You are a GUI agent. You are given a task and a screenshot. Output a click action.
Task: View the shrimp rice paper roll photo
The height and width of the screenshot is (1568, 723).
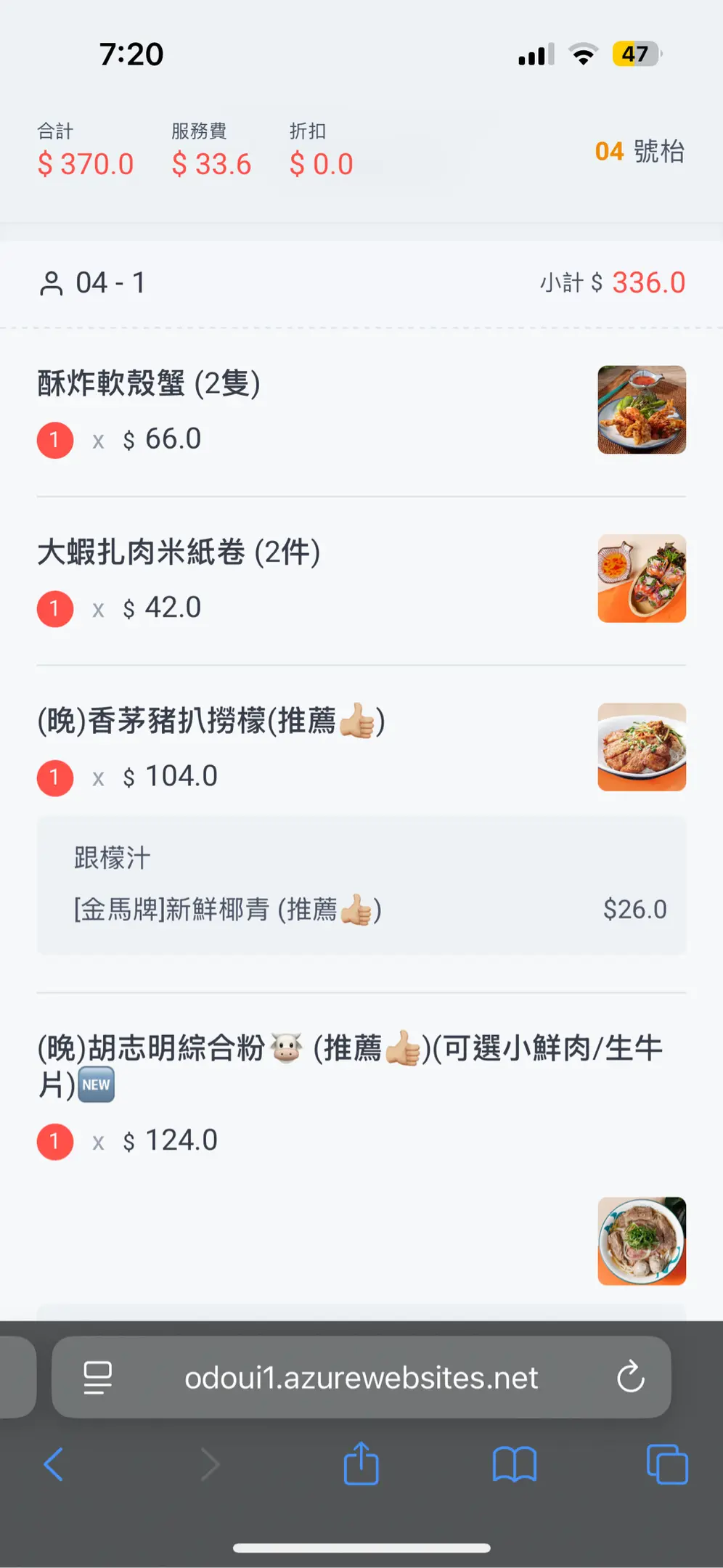click(x=642, y=579)
